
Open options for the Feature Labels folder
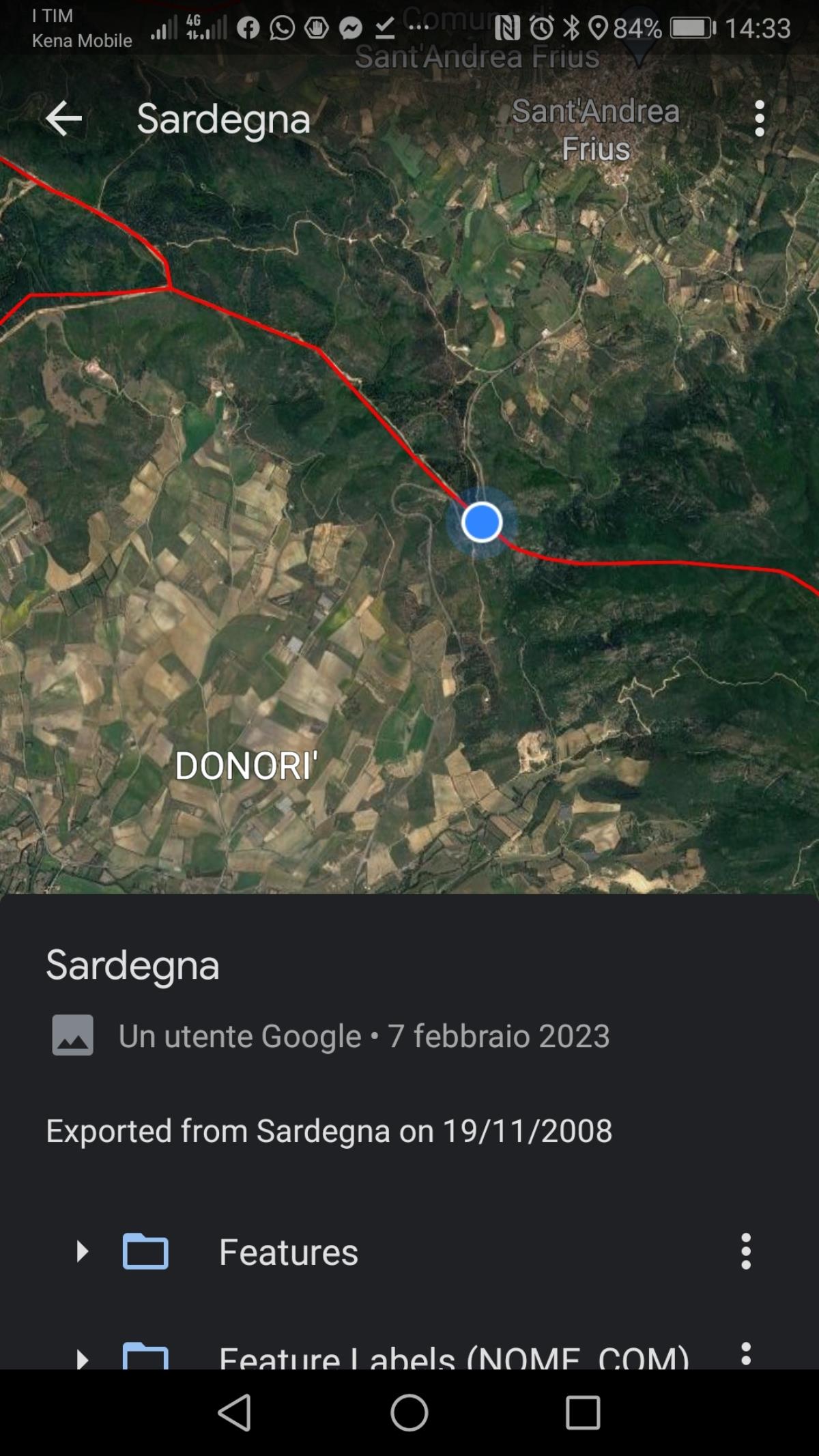pyautogui.click(x=745, y=1354)
